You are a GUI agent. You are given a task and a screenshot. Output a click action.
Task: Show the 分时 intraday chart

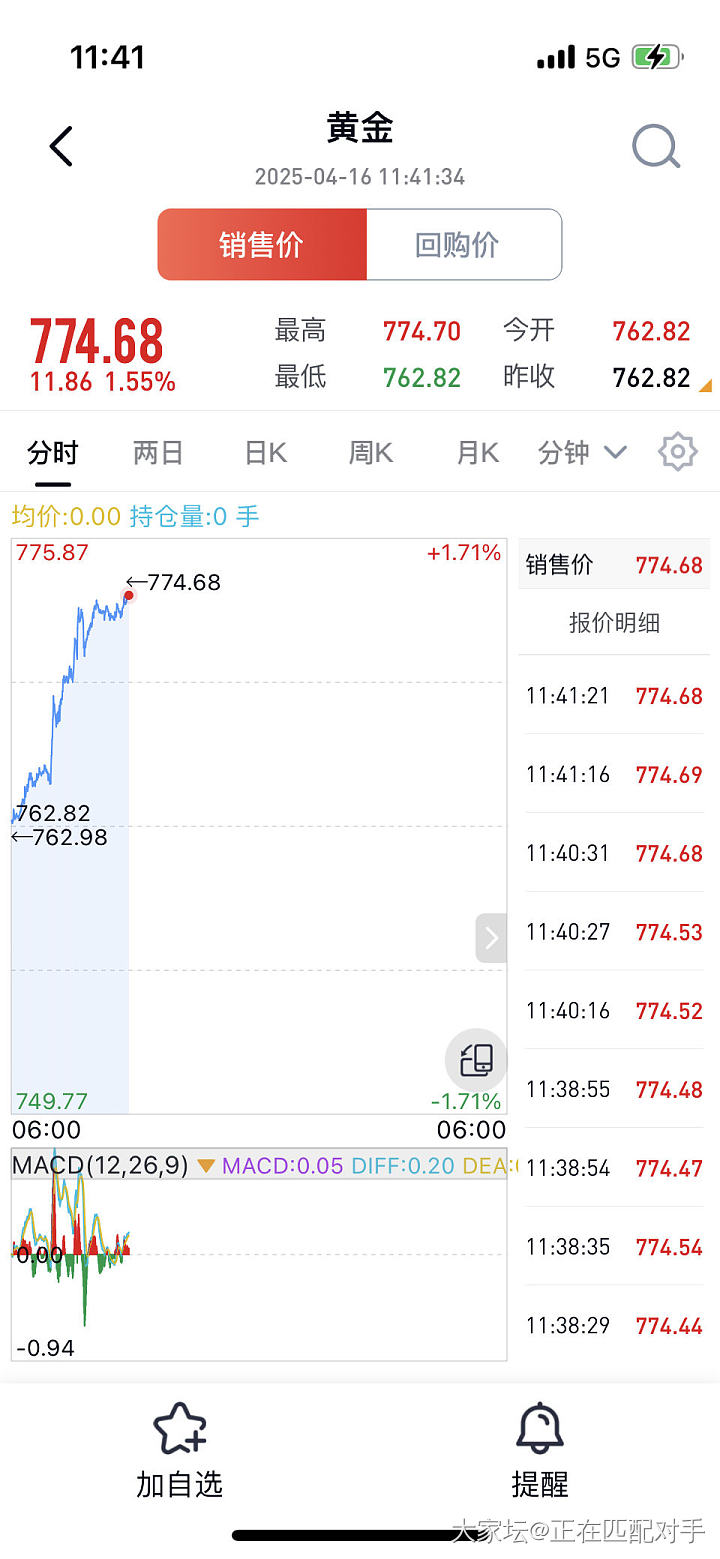pyautogui.click(x=52, y=453)
